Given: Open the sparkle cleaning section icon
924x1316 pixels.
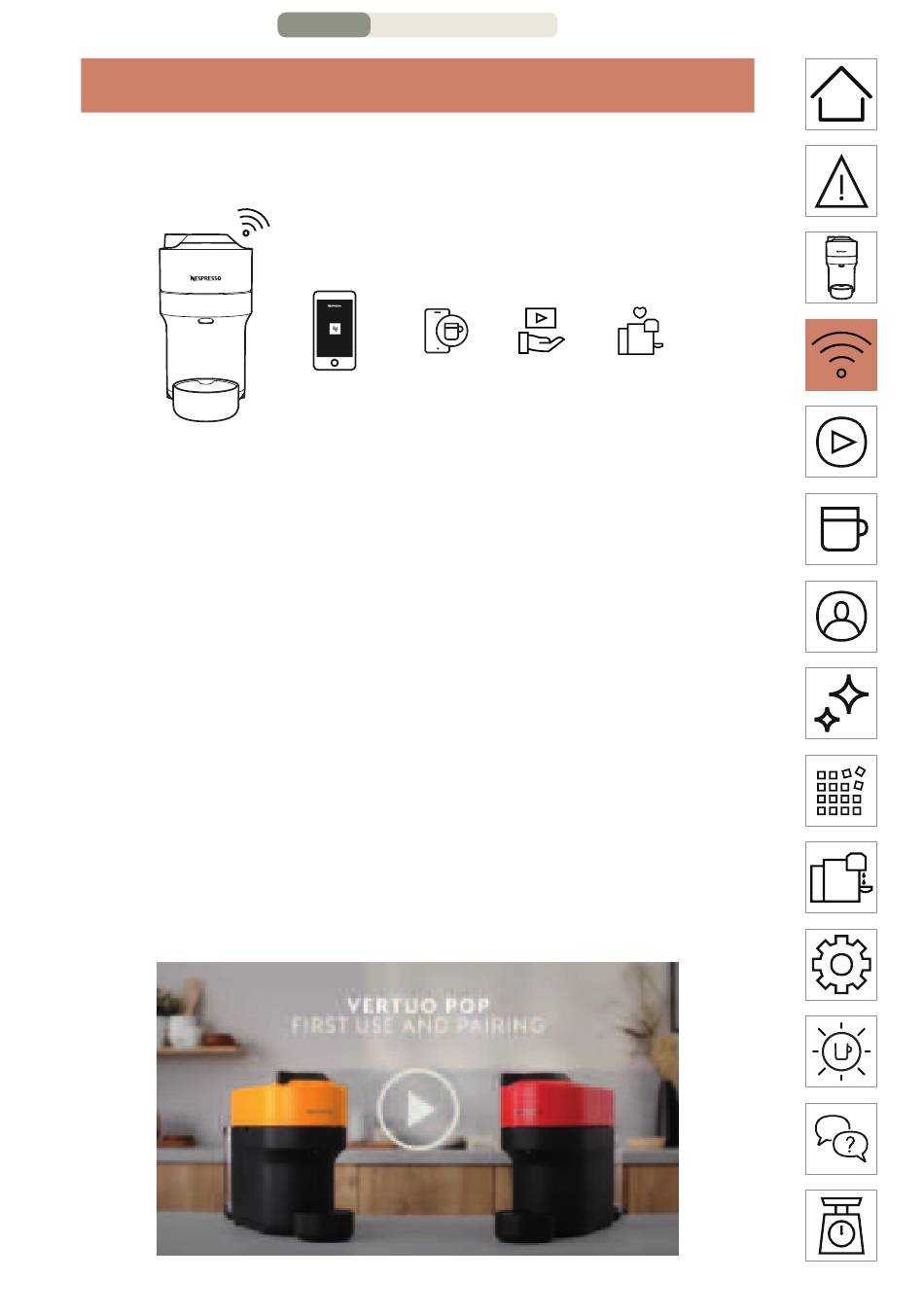Looking at the screenshot, I should tap(841, 703).
